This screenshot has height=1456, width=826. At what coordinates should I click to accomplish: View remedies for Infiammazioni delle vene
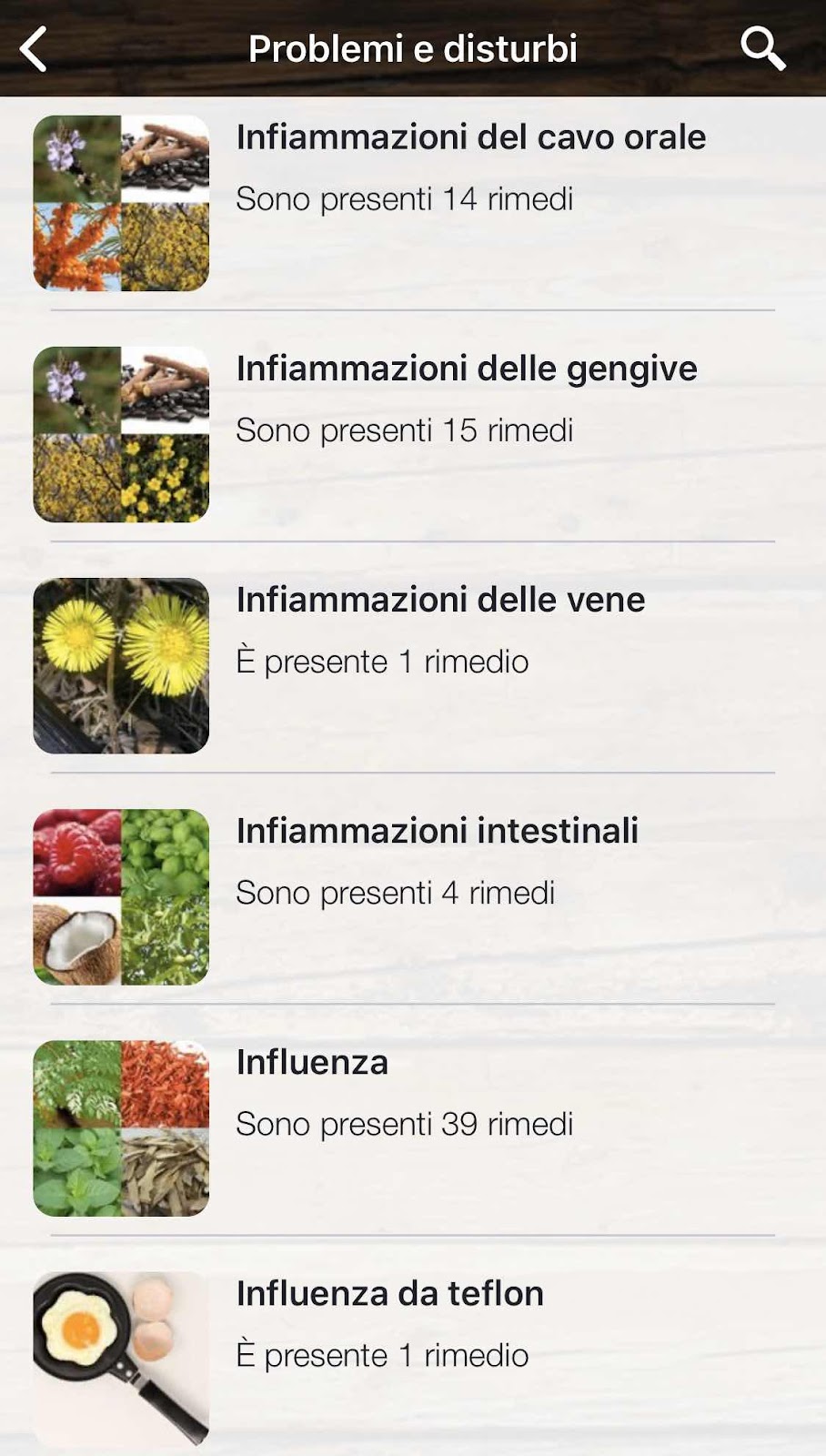(x=440, y=601)
